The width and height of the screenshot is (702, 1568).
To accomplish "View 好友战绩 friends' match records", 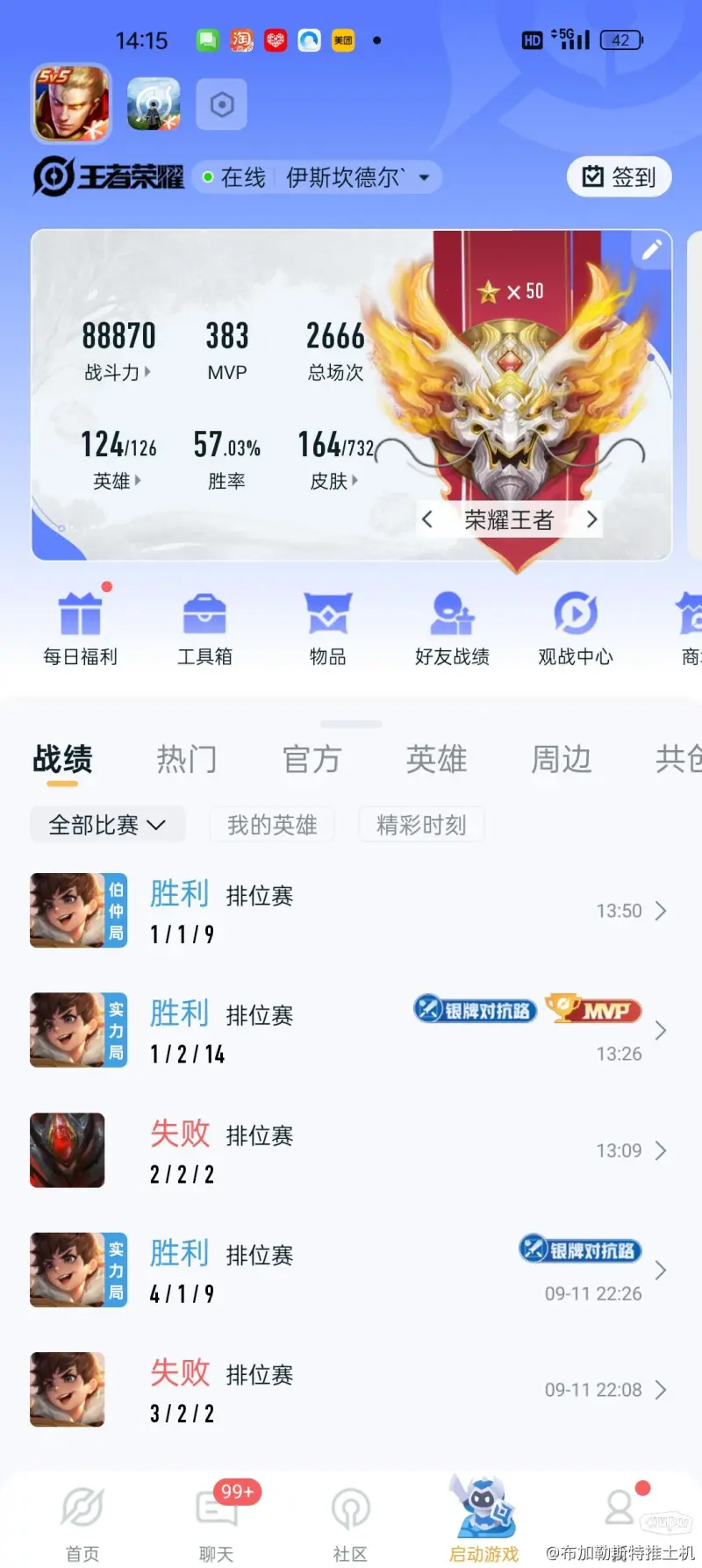I will click(x=451, y=625).
